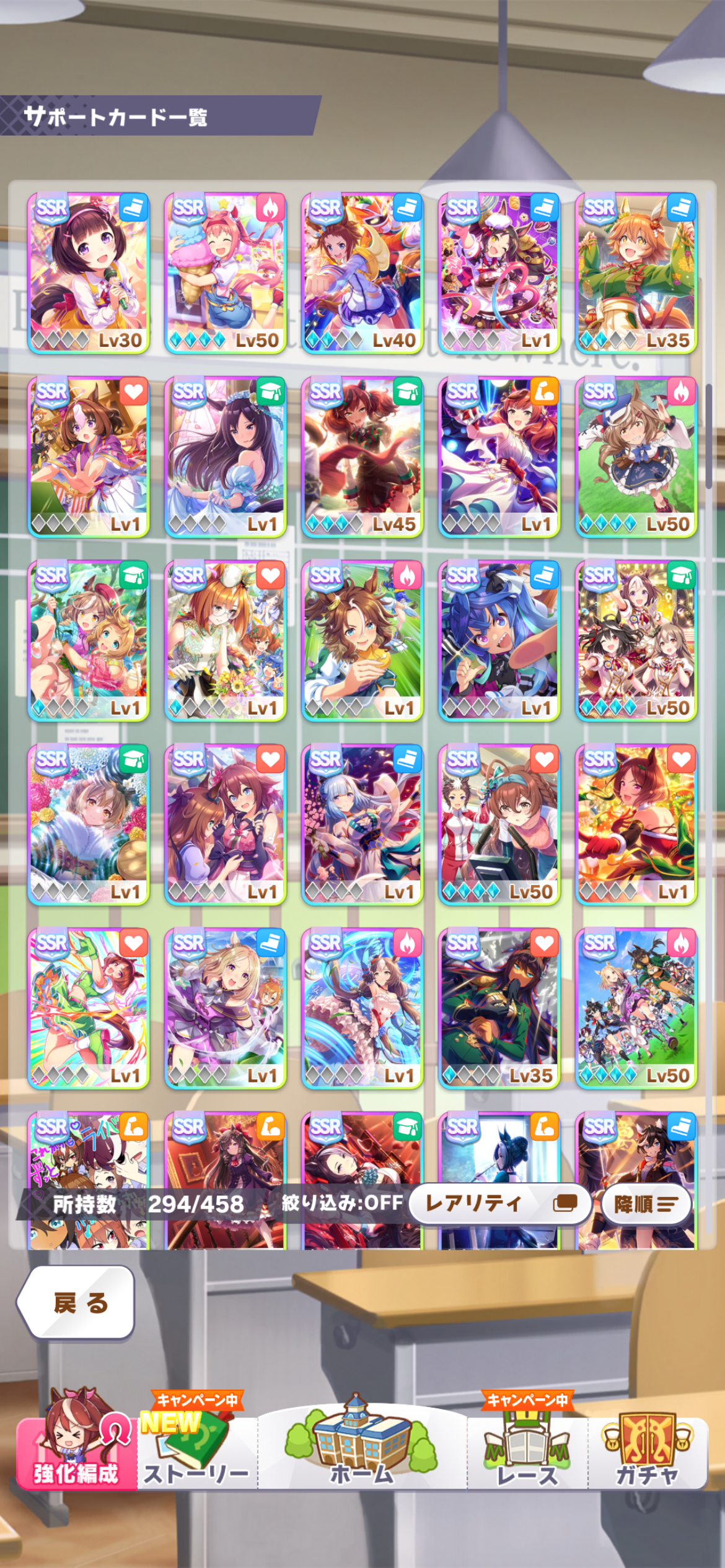Open the 絞り込み:OFF filter option
725x1568 pixels.
tap(342, 1203)
